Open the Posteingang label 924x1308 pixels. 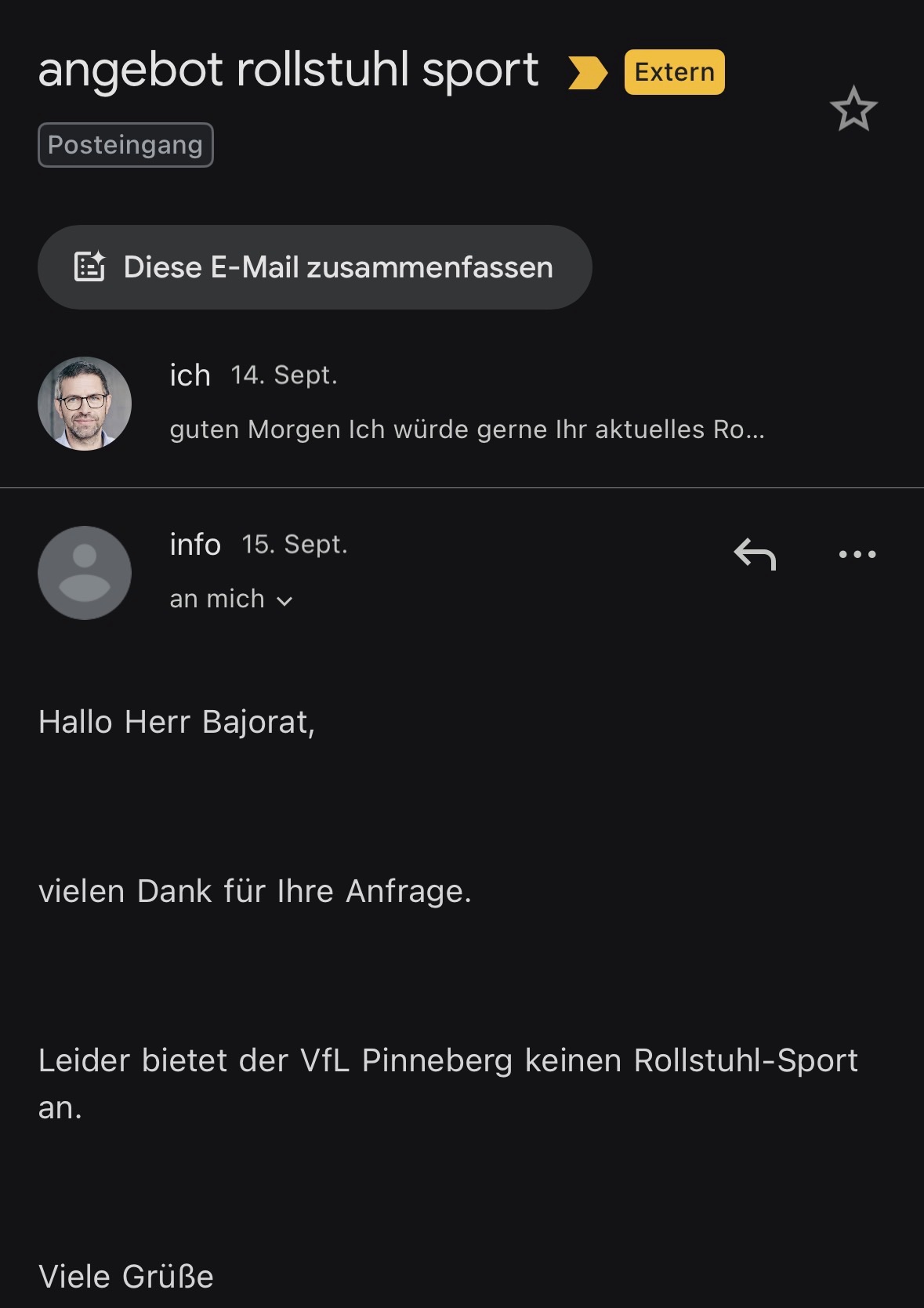click(125, 143)
